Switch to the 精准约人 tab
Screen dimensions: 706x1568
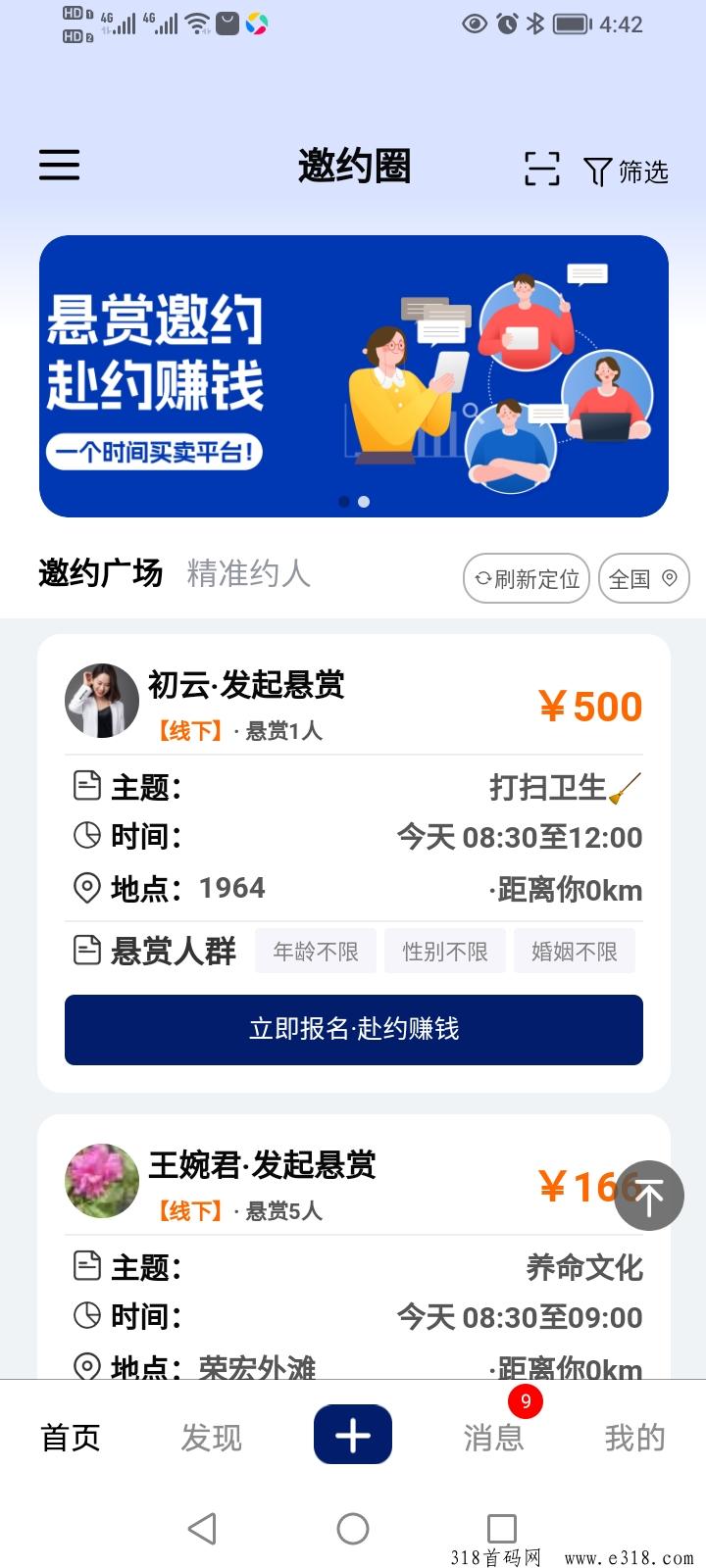pyautogui.click(x=248, y=573)
